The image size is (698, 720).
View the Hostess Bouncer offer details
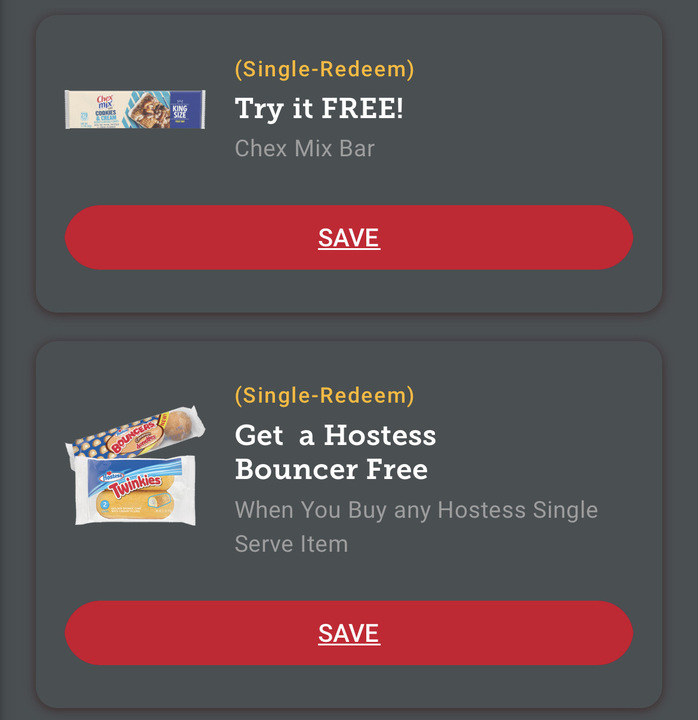tap(335, 452)
